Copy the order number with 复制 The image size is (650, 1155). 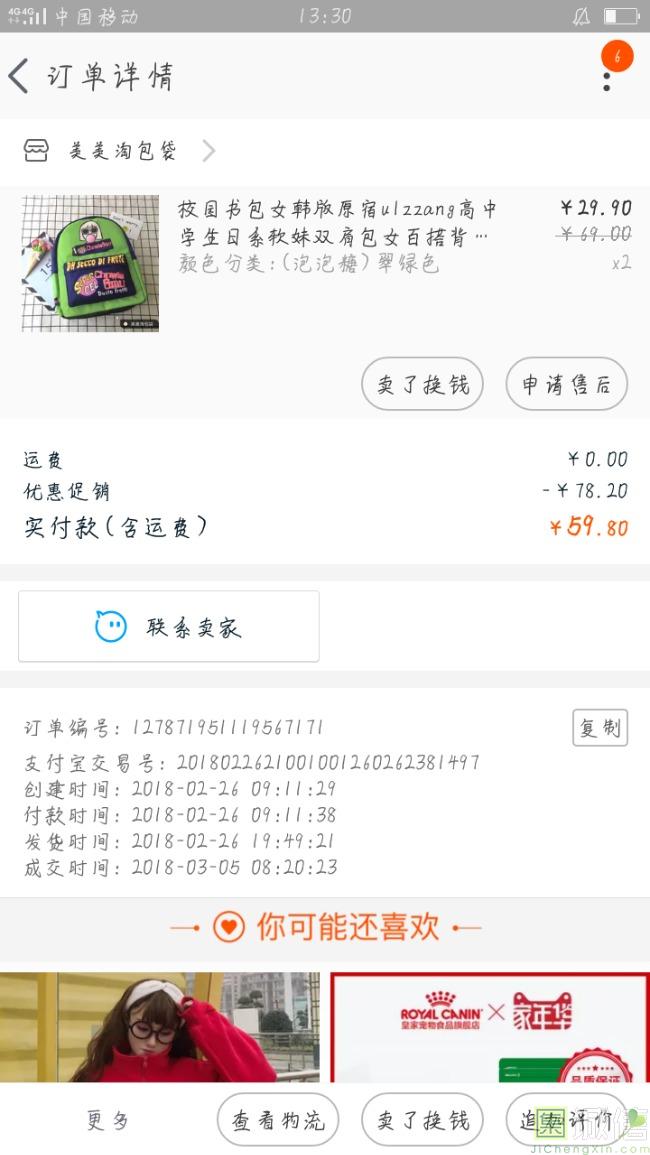tap(600, 727)
